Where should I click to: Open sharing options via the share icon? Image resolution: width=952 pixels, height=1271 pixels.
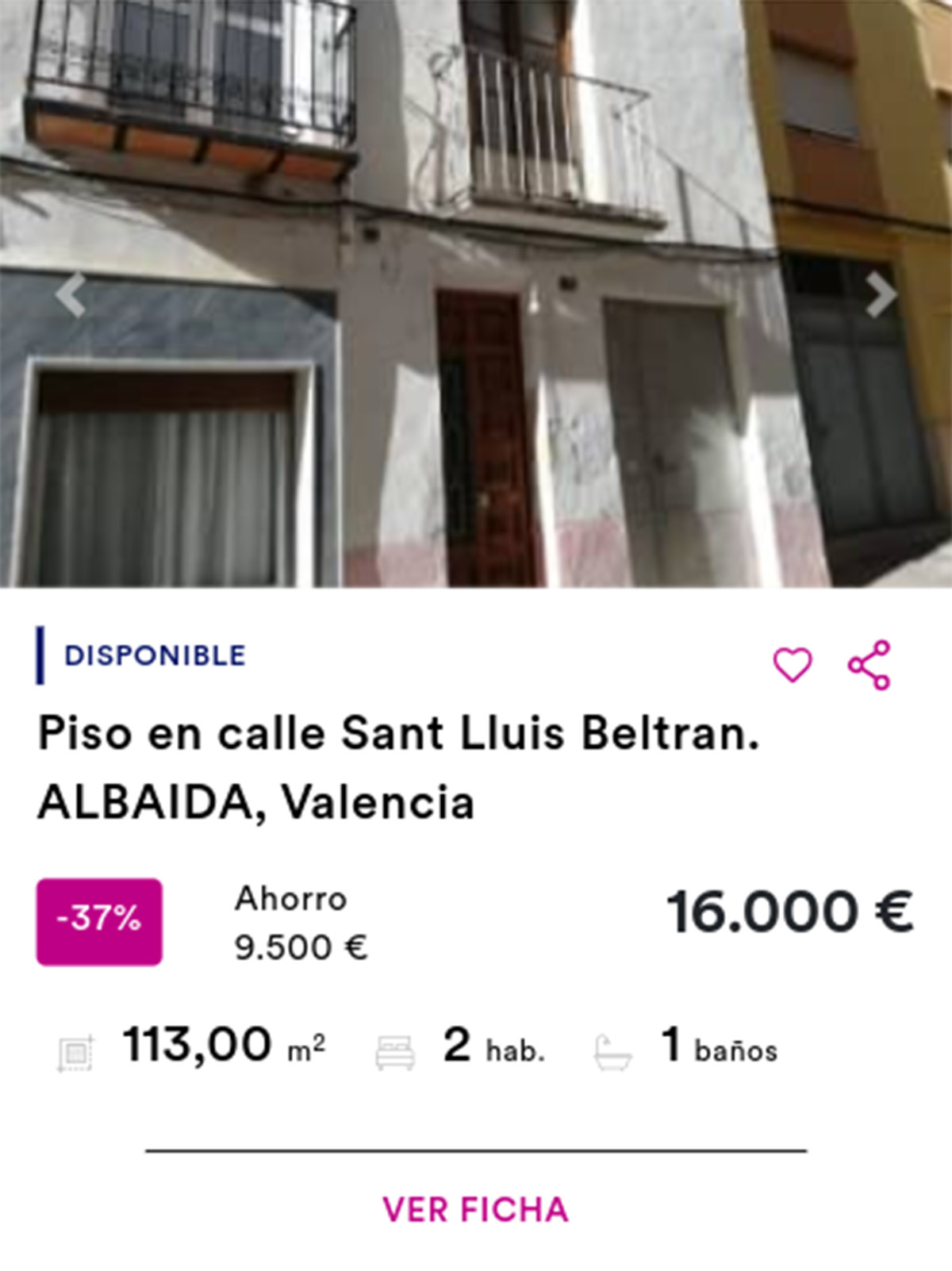pos(869,666)
